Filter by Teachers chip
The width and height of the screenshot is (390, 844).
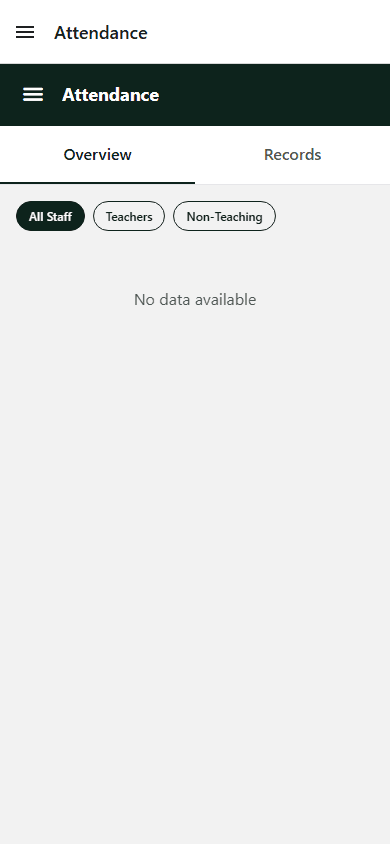pyautogui.click(x=129, y=216)
